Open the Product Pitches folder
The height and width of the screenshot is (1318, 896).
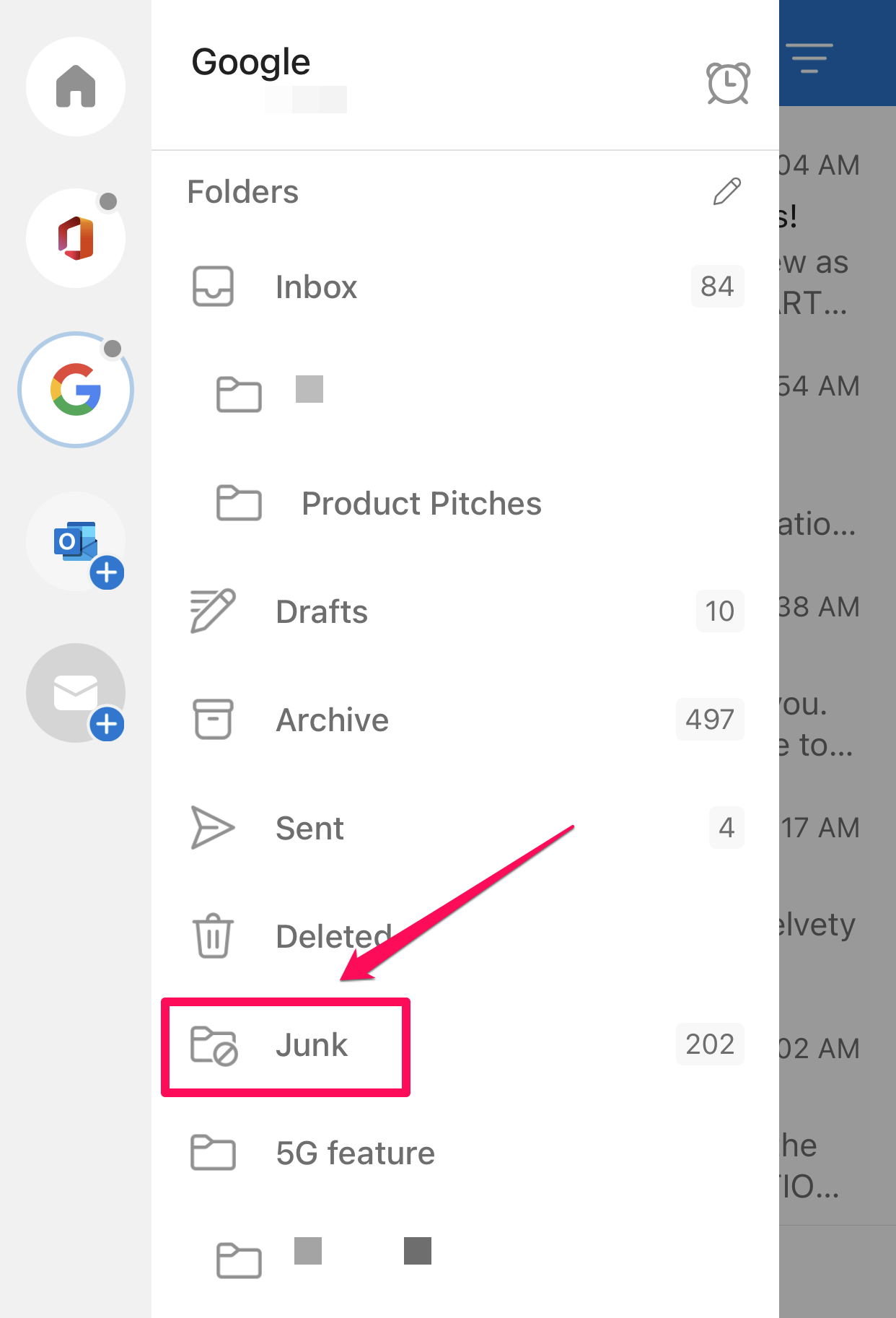(x=422, y=503)
